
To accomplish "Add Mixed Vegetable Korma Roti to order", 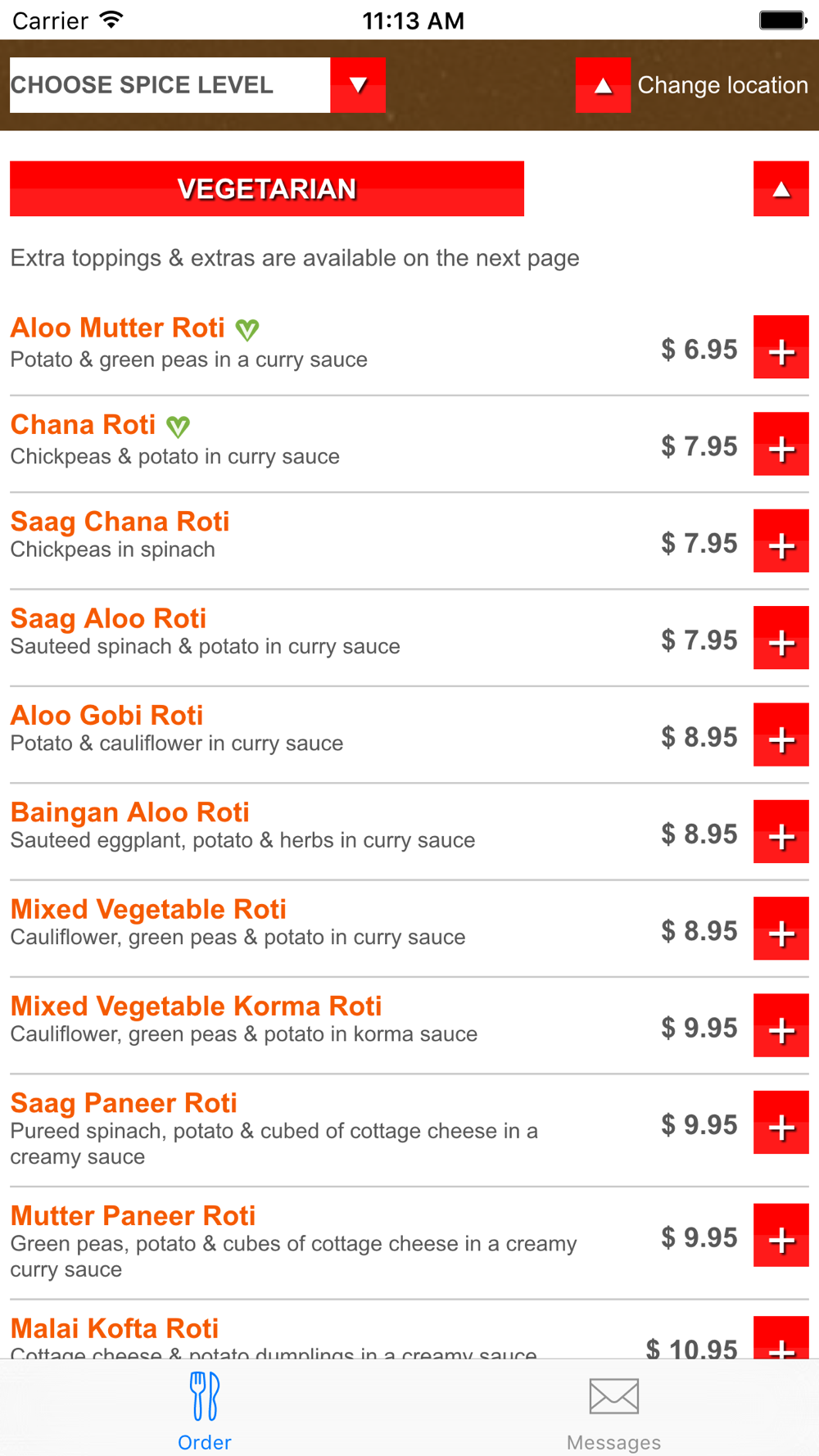I will click(x=781, y=1025).
